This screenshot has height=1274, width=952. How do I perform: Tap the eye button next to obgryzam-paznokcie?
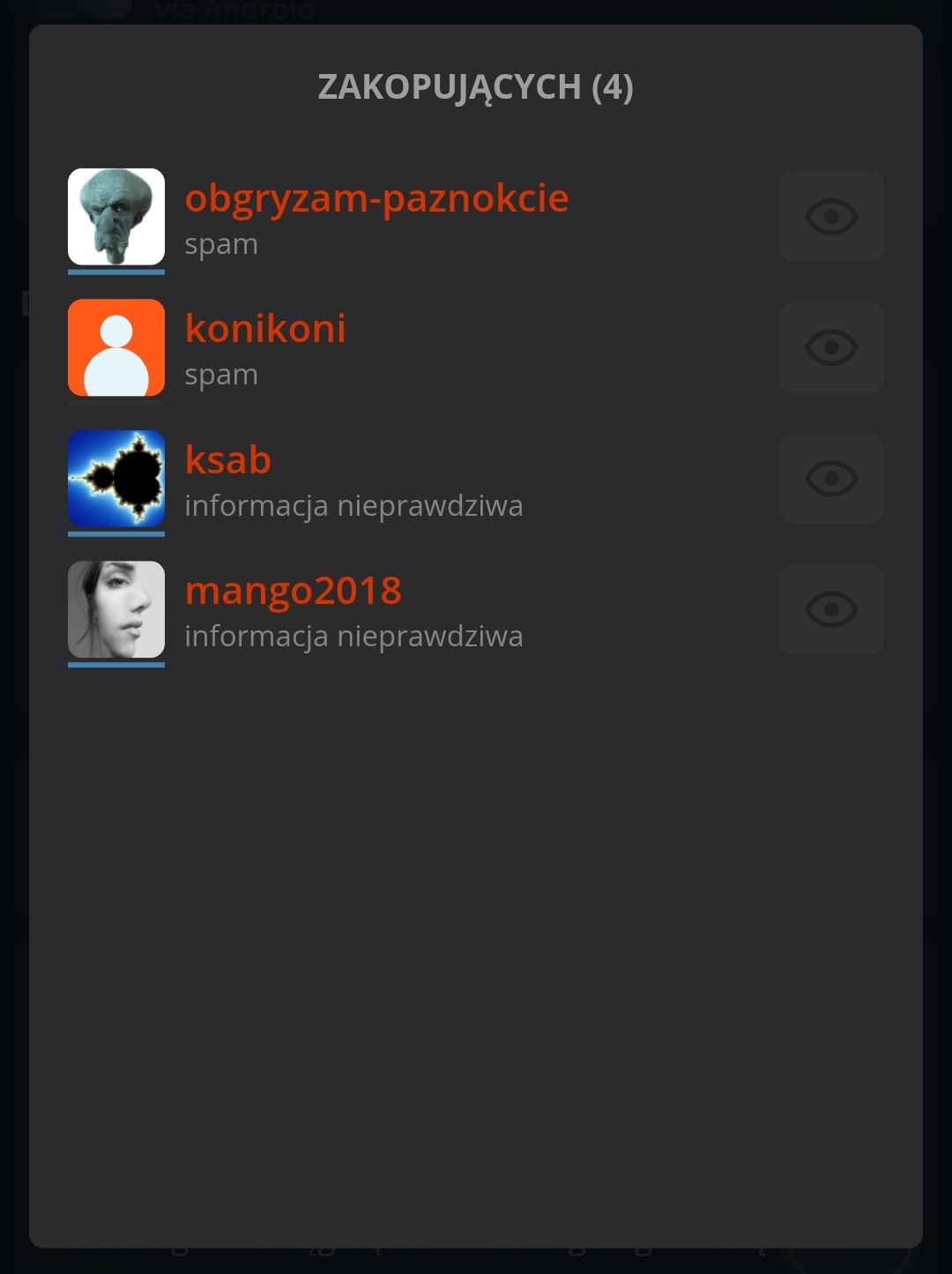click(831, 217)
